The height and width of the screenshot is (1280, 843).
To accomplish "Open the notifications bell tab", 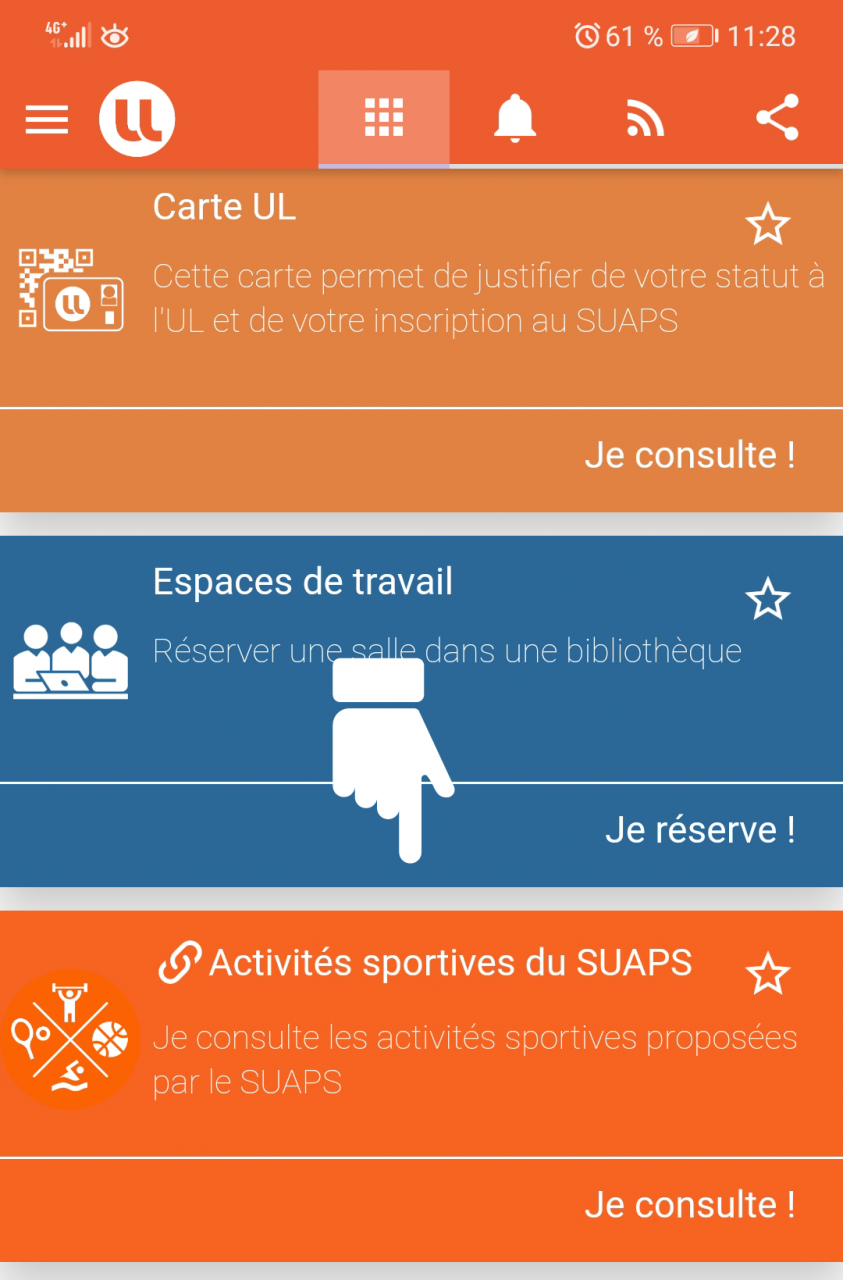I will (x=515, y=118).
